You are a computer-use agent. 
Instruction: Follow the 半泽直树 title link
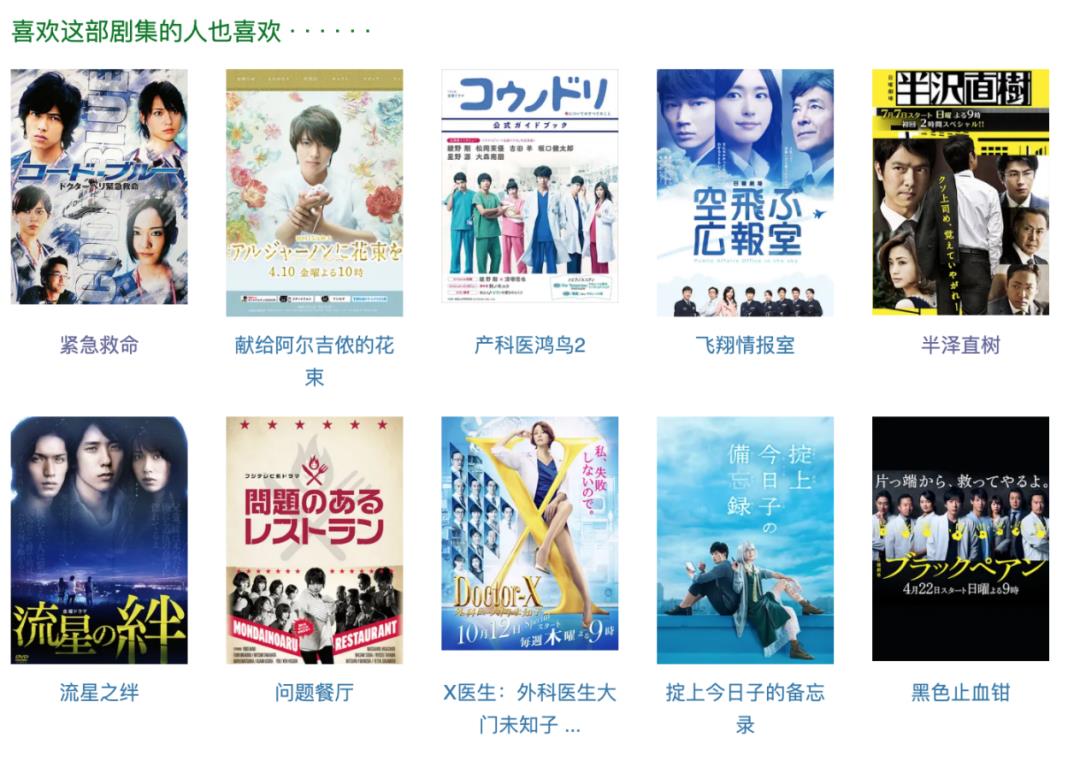pos(960,345)
